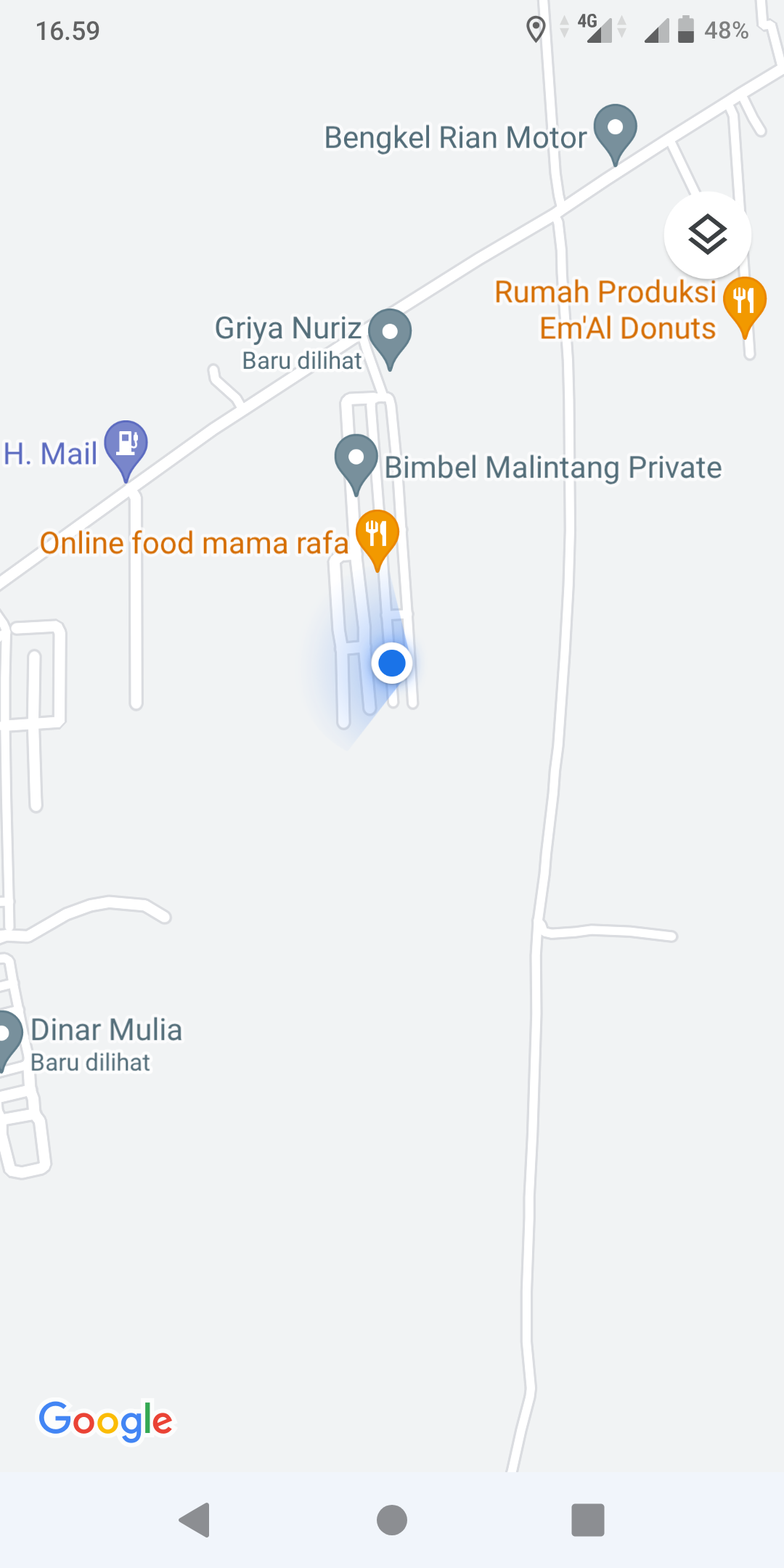Select the H. Mail gas station pin
This screenshot has width=784, height=1568.
(126, 446)
